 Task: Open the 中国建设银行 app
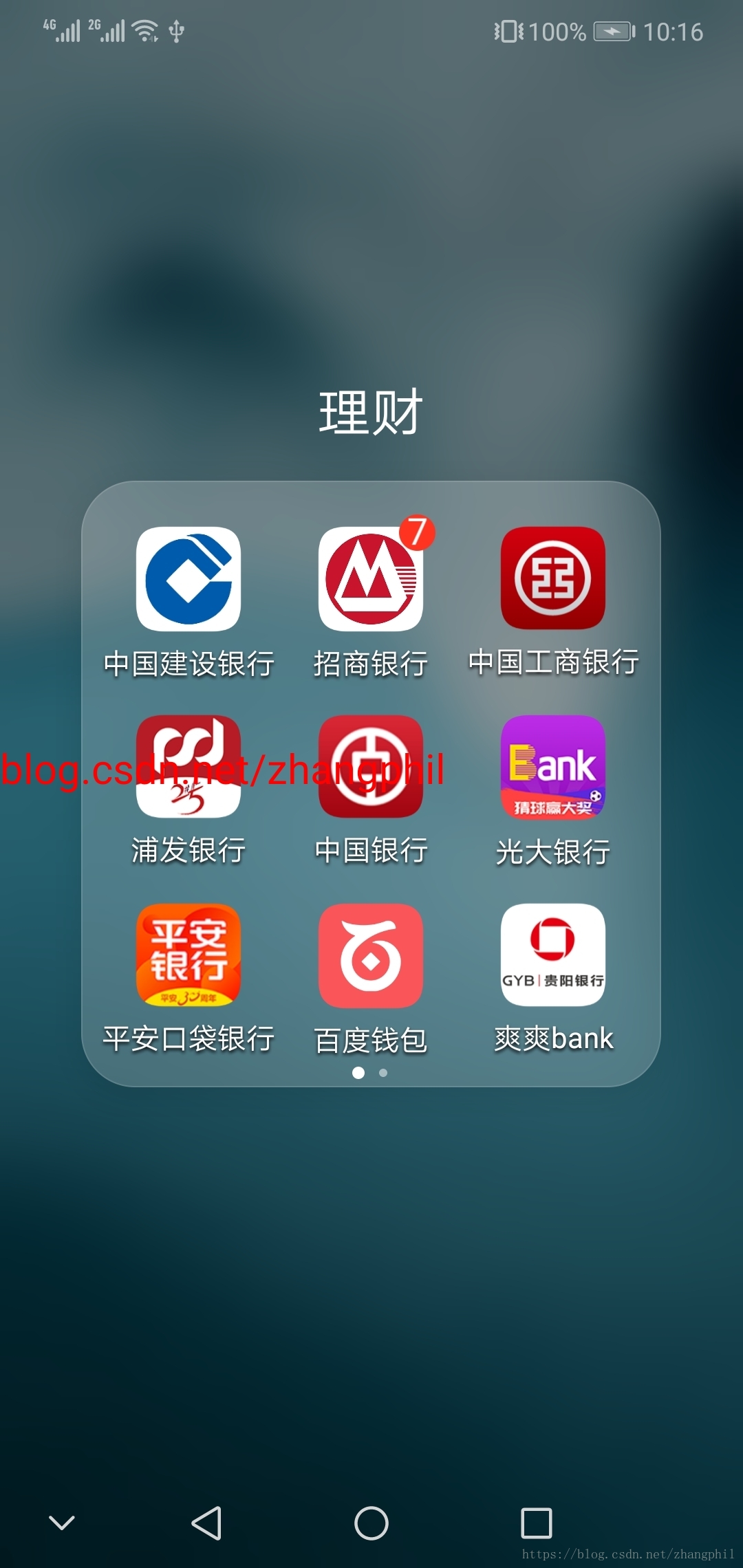coord(189,579)
